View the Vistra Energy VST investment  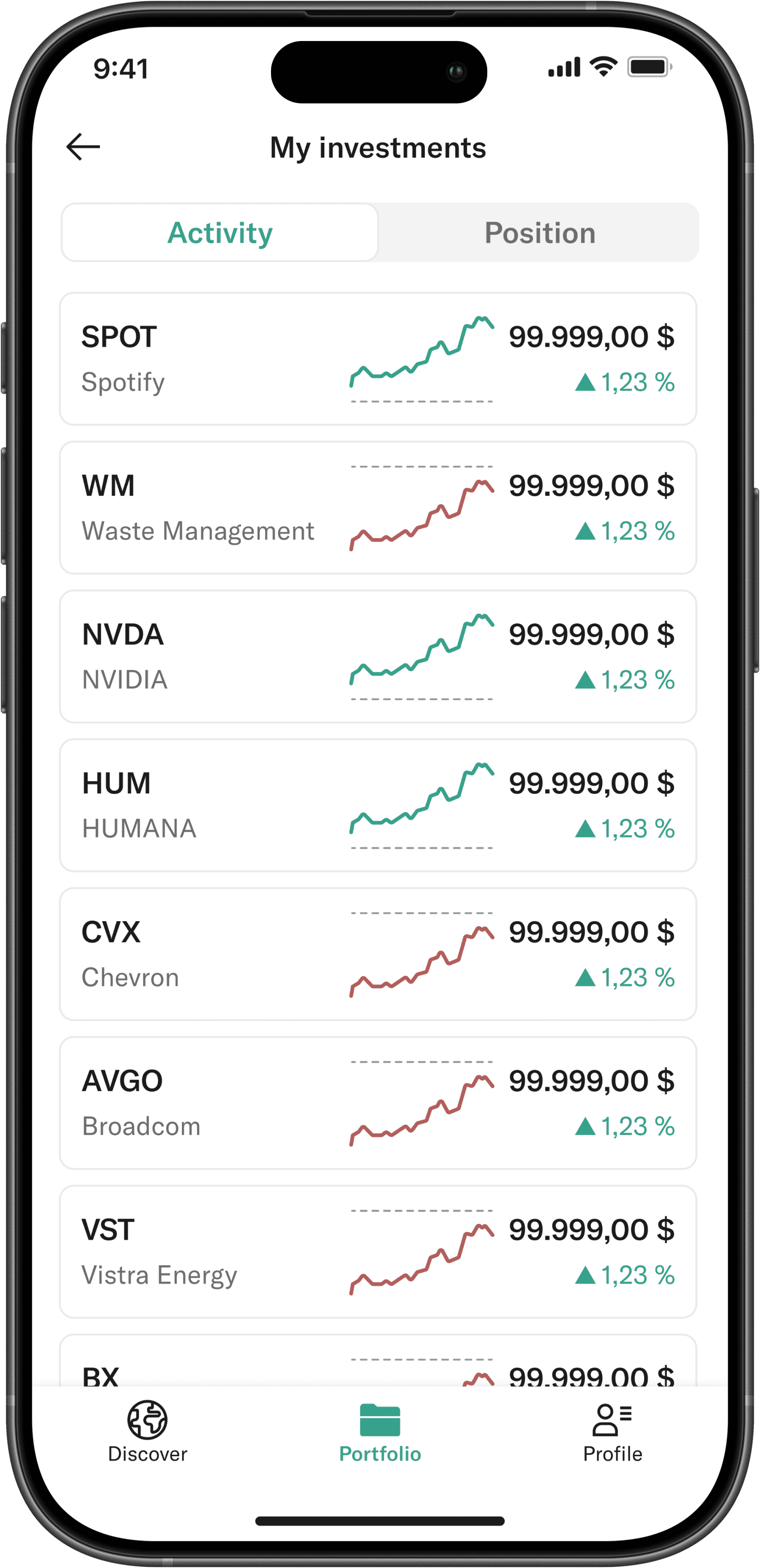(x=377, y=1251)
